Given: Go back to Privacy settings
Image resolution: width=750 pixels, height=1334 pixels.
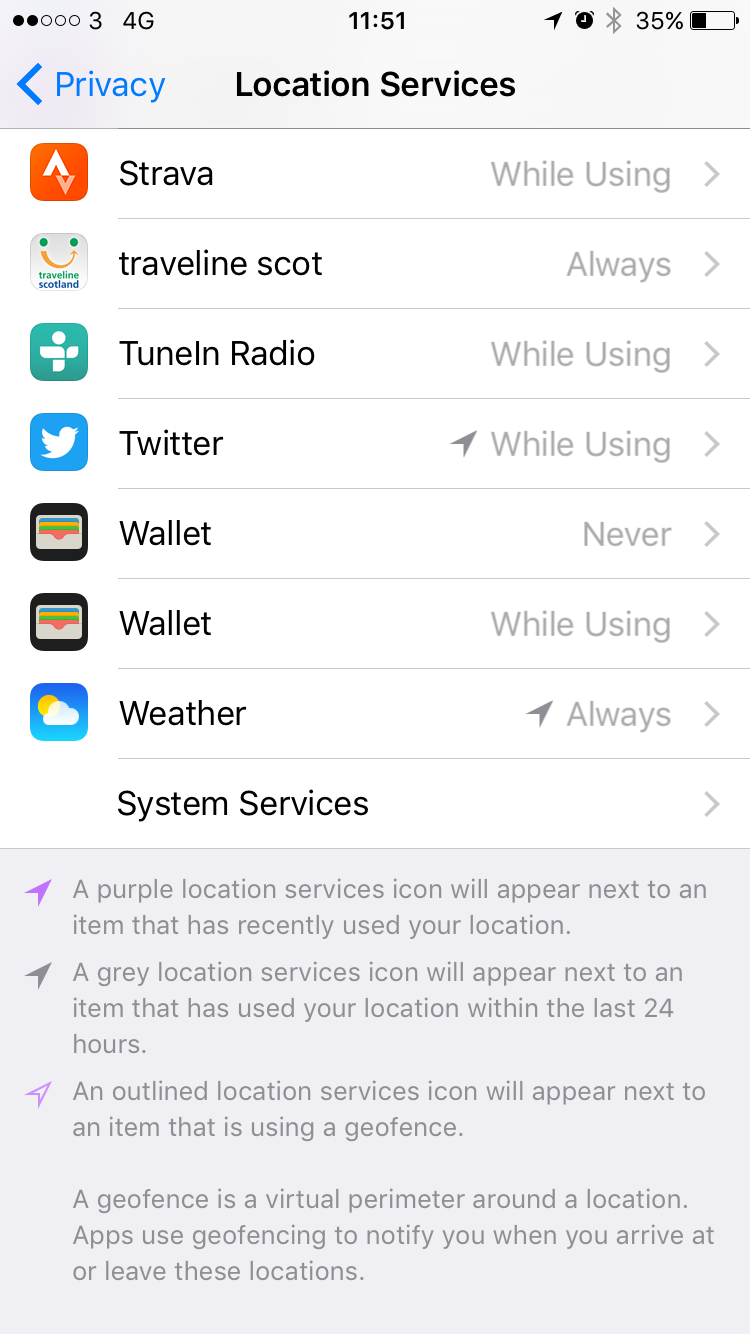Looking at the screenshot, I should point(91,85).
